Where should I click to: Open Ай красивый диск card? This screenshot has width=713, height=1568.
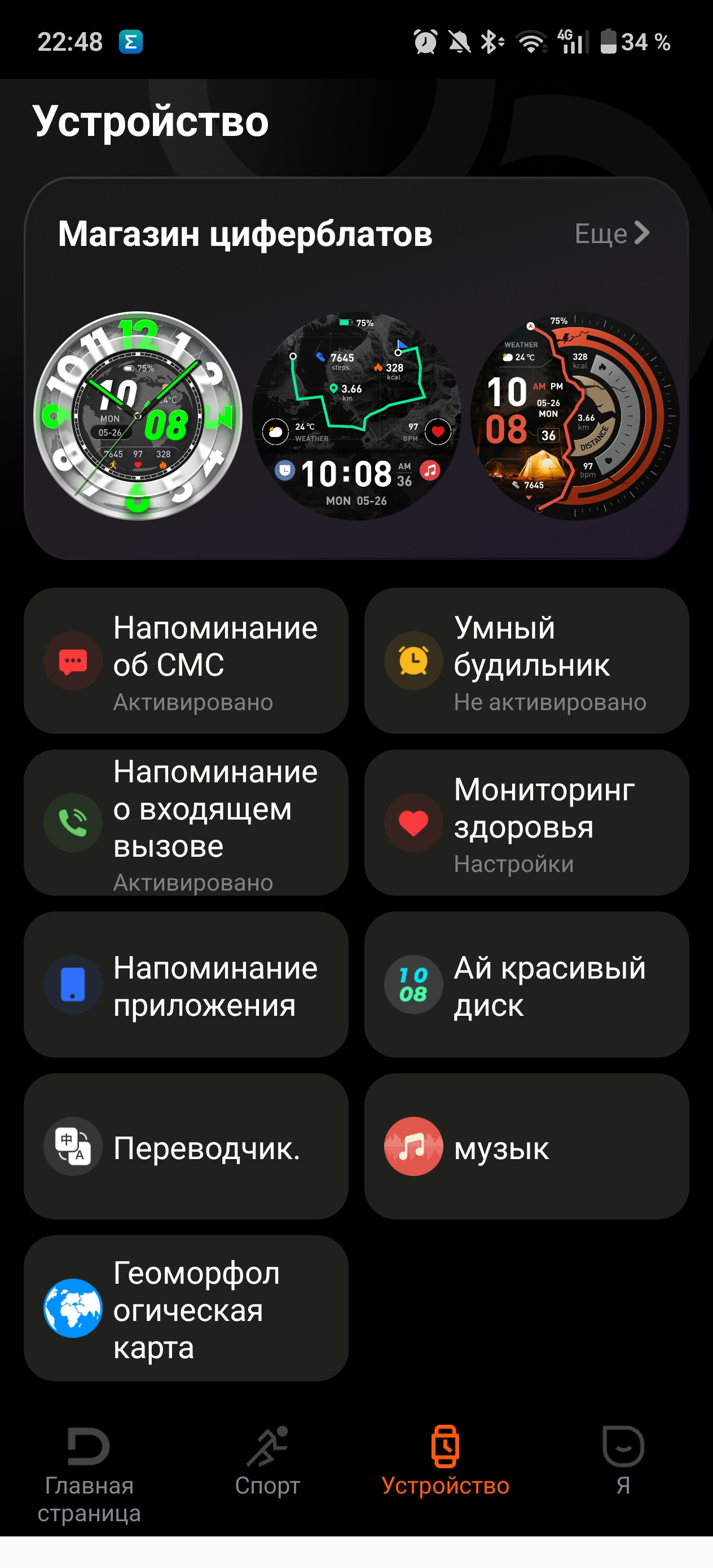[526, 984]
